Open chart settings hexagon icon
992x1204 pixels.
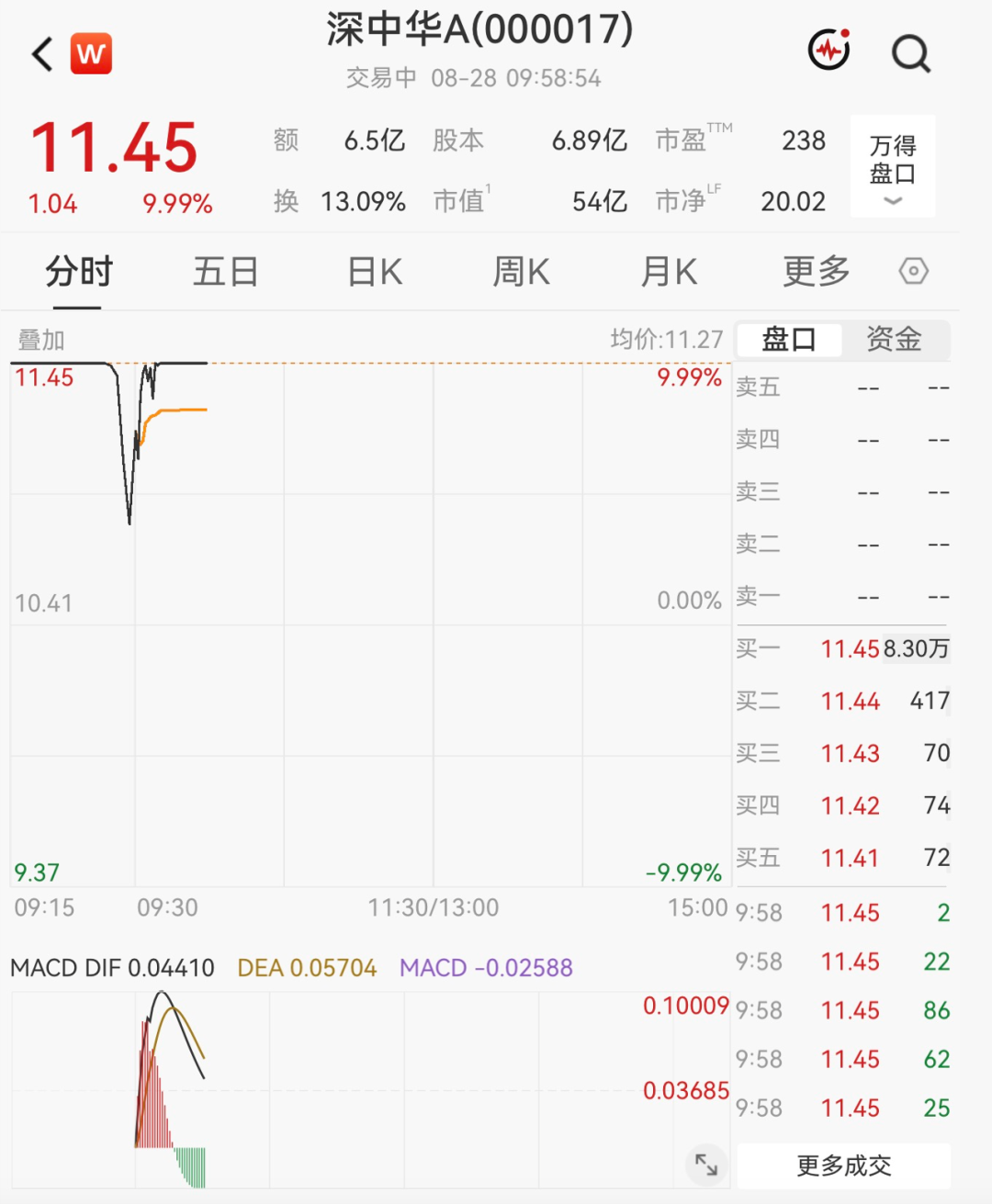(x=913, y=271)
